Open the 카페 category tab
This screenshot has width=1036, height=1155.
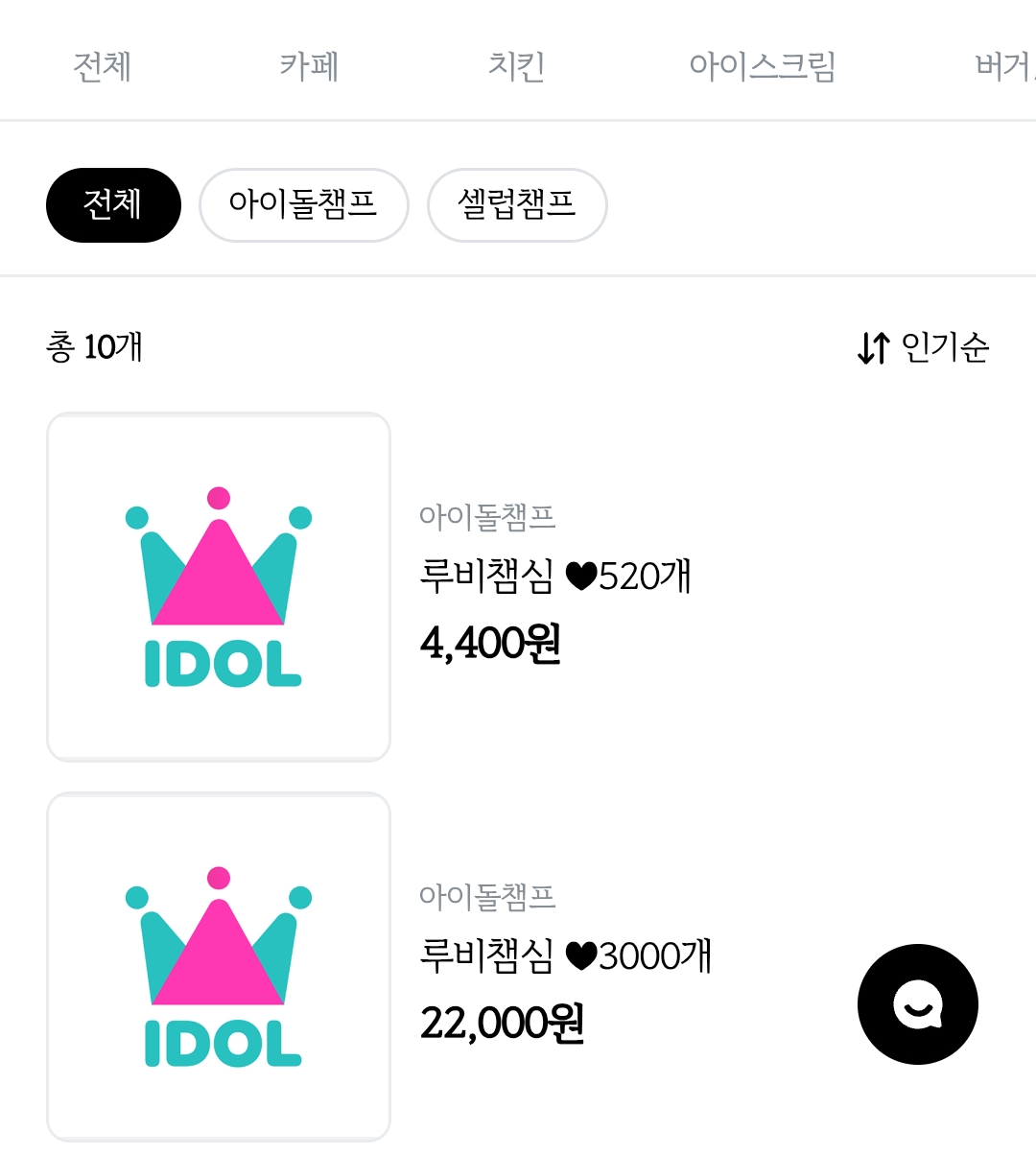tap(309, 66)
